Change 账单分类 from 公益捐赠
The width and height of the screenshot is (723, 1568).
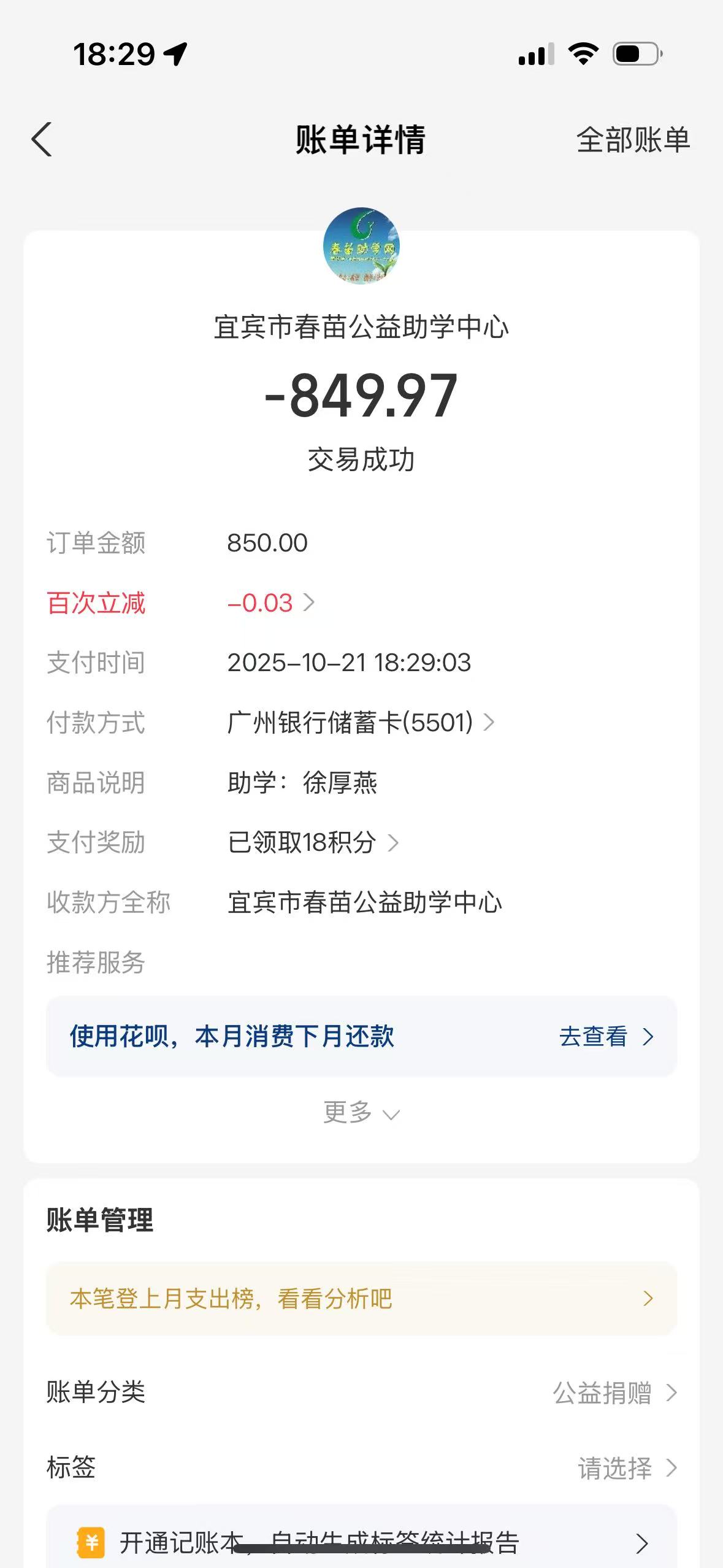pos(613,1393)
